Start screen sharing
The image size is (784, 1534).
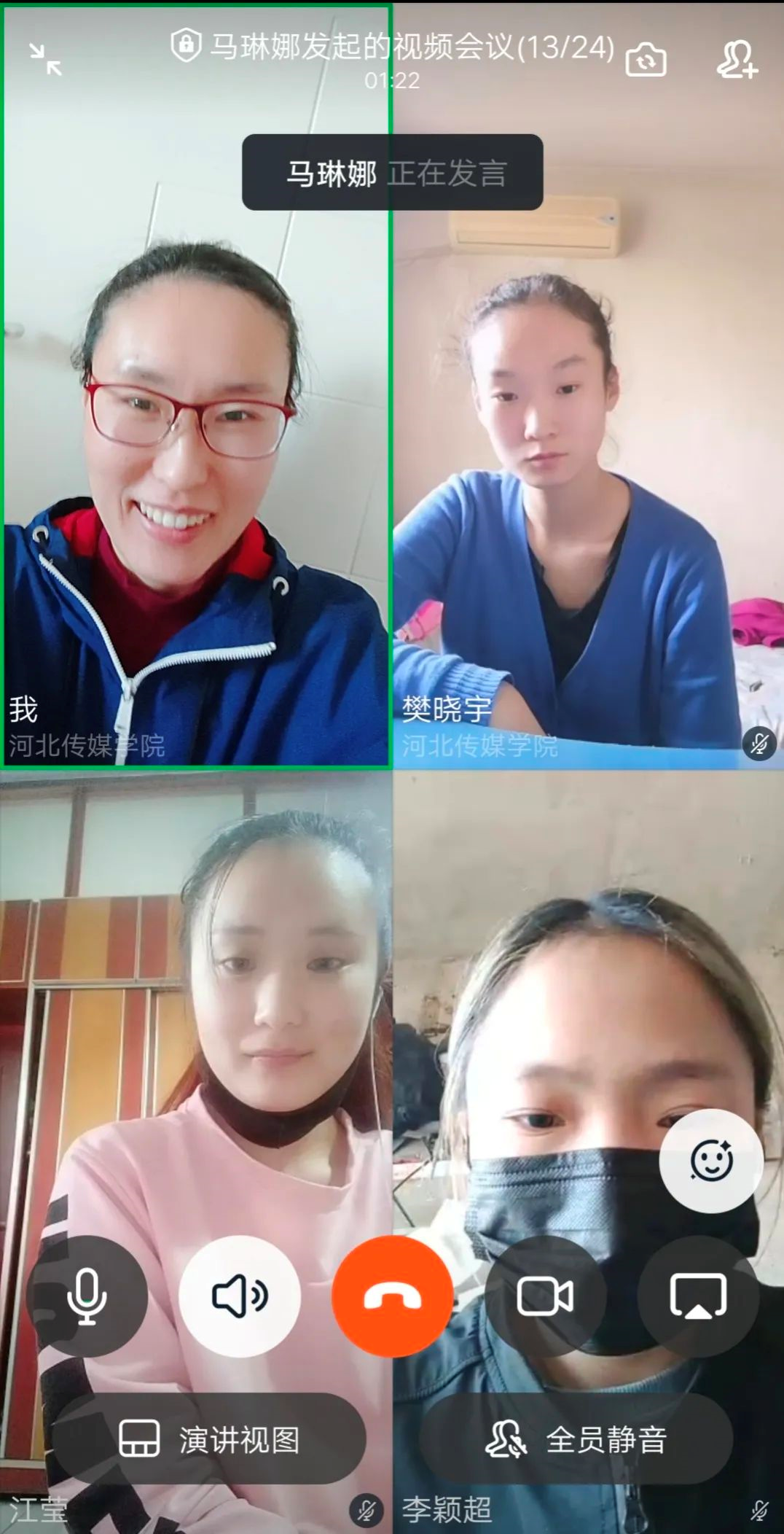click(698, 1296)
